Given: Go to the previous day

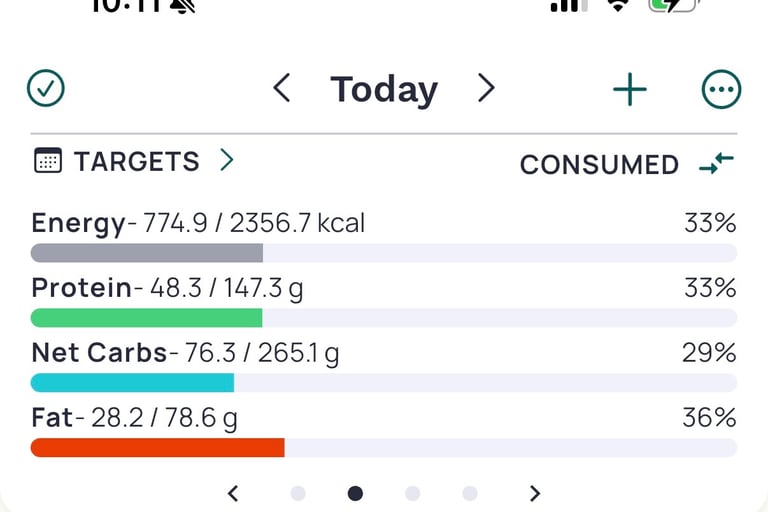Looking at the screenshot, I should (282, 89).
